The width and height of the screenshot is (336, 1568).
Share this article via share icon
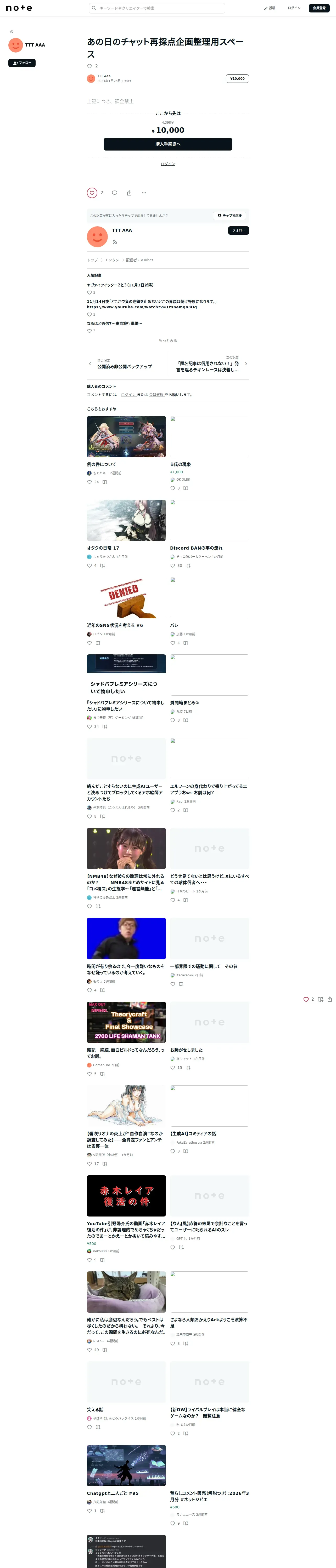point(129,193)
